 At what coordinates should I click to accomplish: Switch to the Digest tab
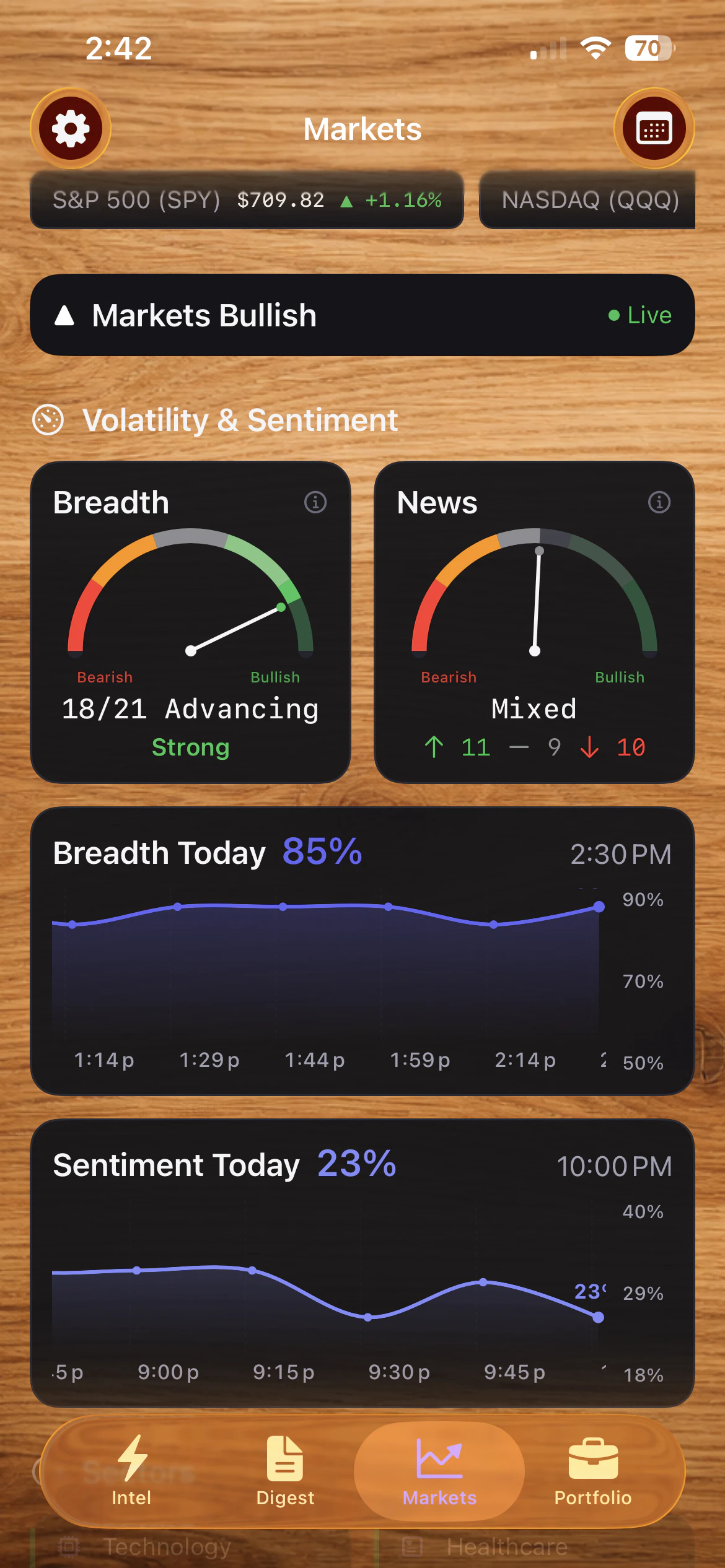pos(285,1471)
